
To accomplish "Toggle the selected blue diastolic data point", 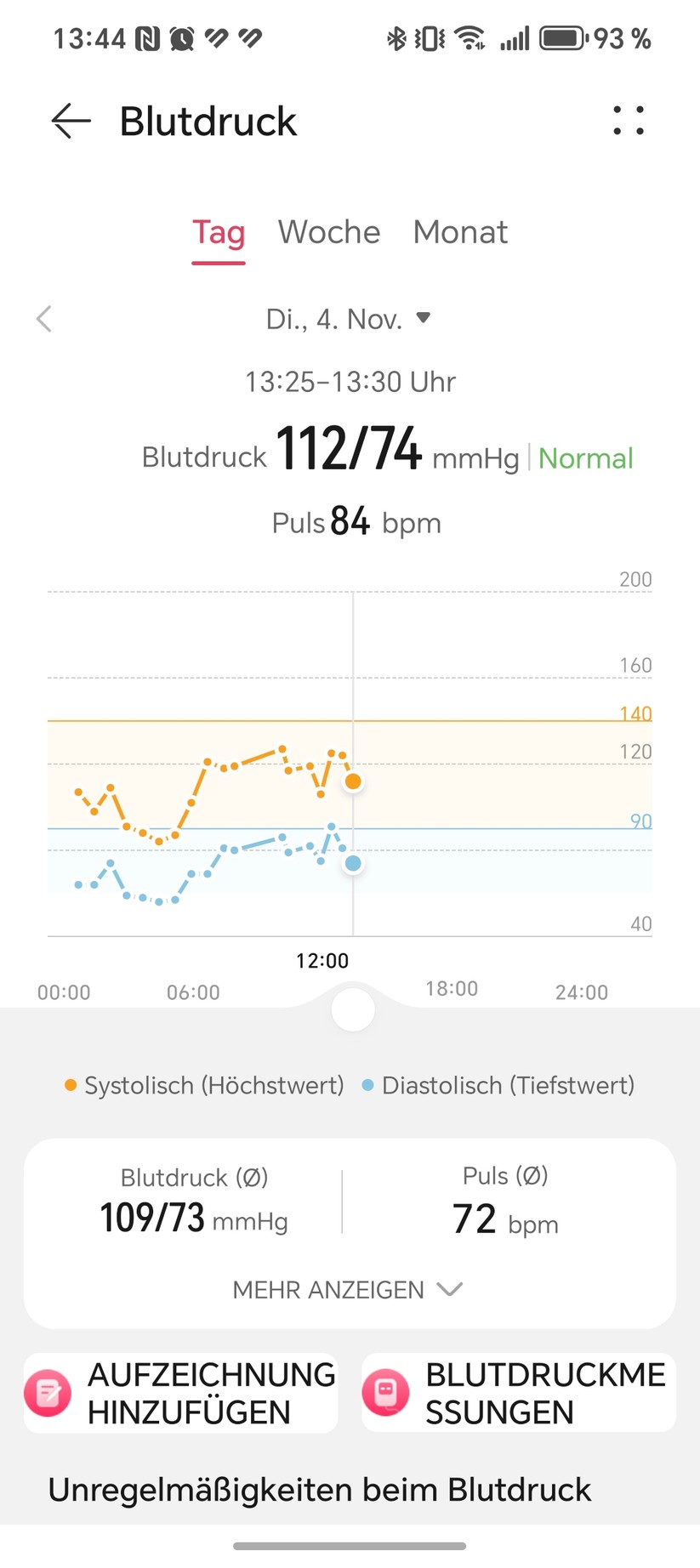I will pos(352,863).
